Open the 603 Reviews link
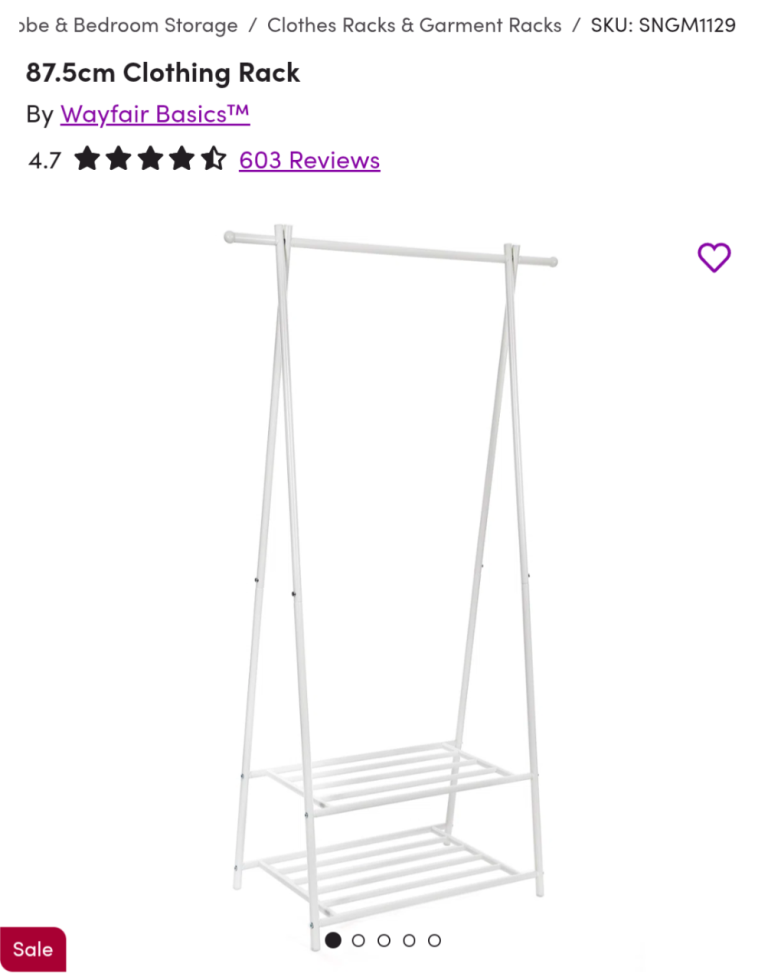768x980 pixels. (309, 160)
